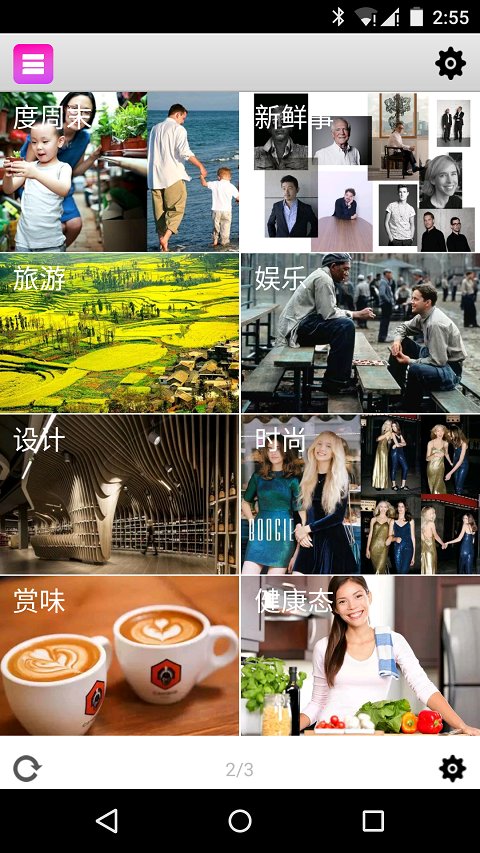Viewport: 480px width, 853px height.
Task: Go back using the system back button
Action: coord(107,820)
